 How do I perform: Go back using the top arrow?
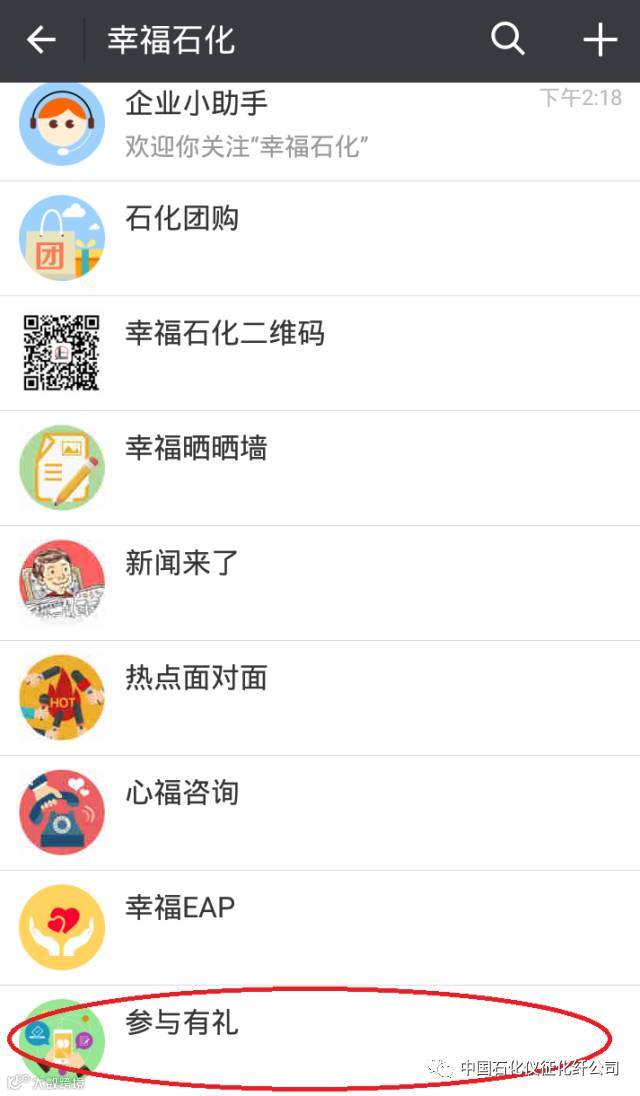click(x=41, y=40)
